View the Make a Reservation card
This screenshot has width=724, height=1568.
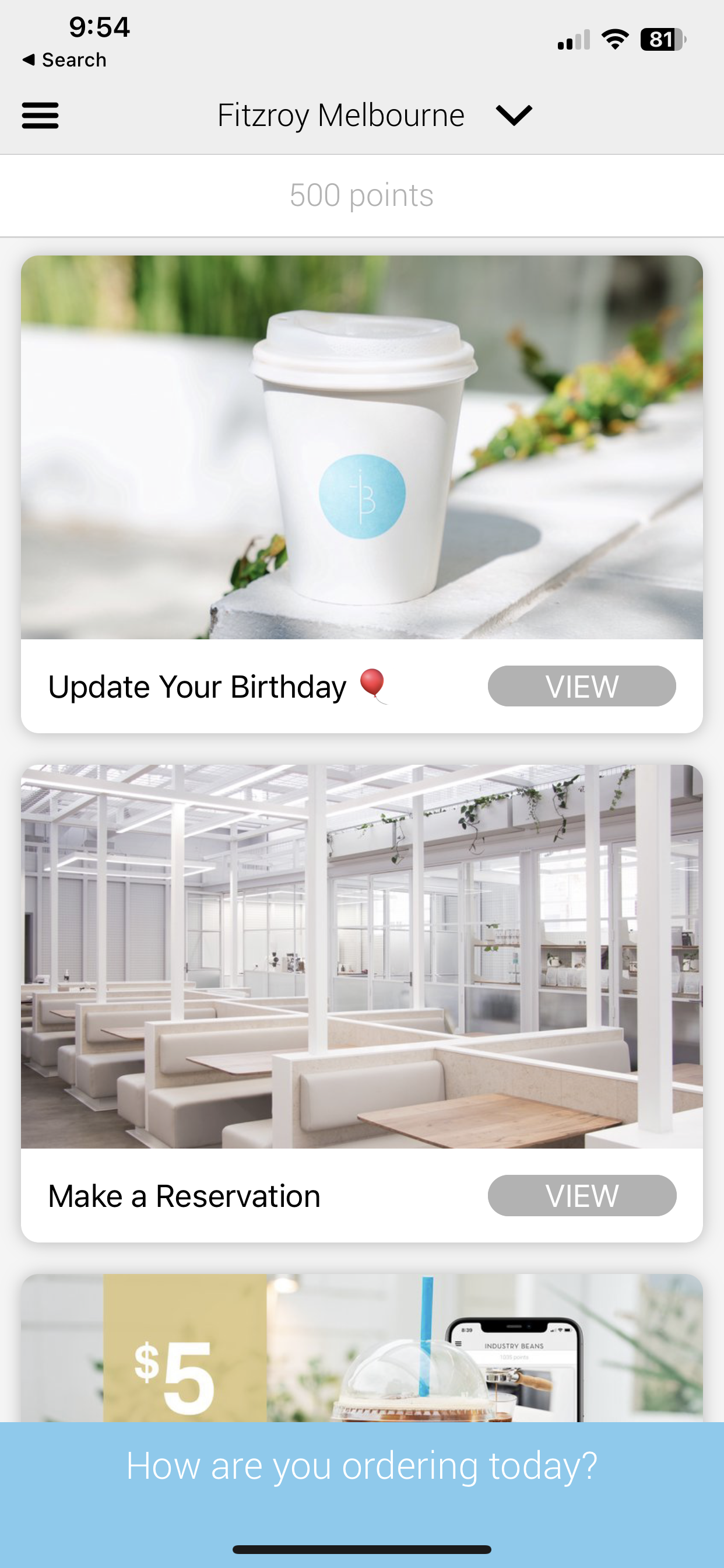[x=582, y=1195]
